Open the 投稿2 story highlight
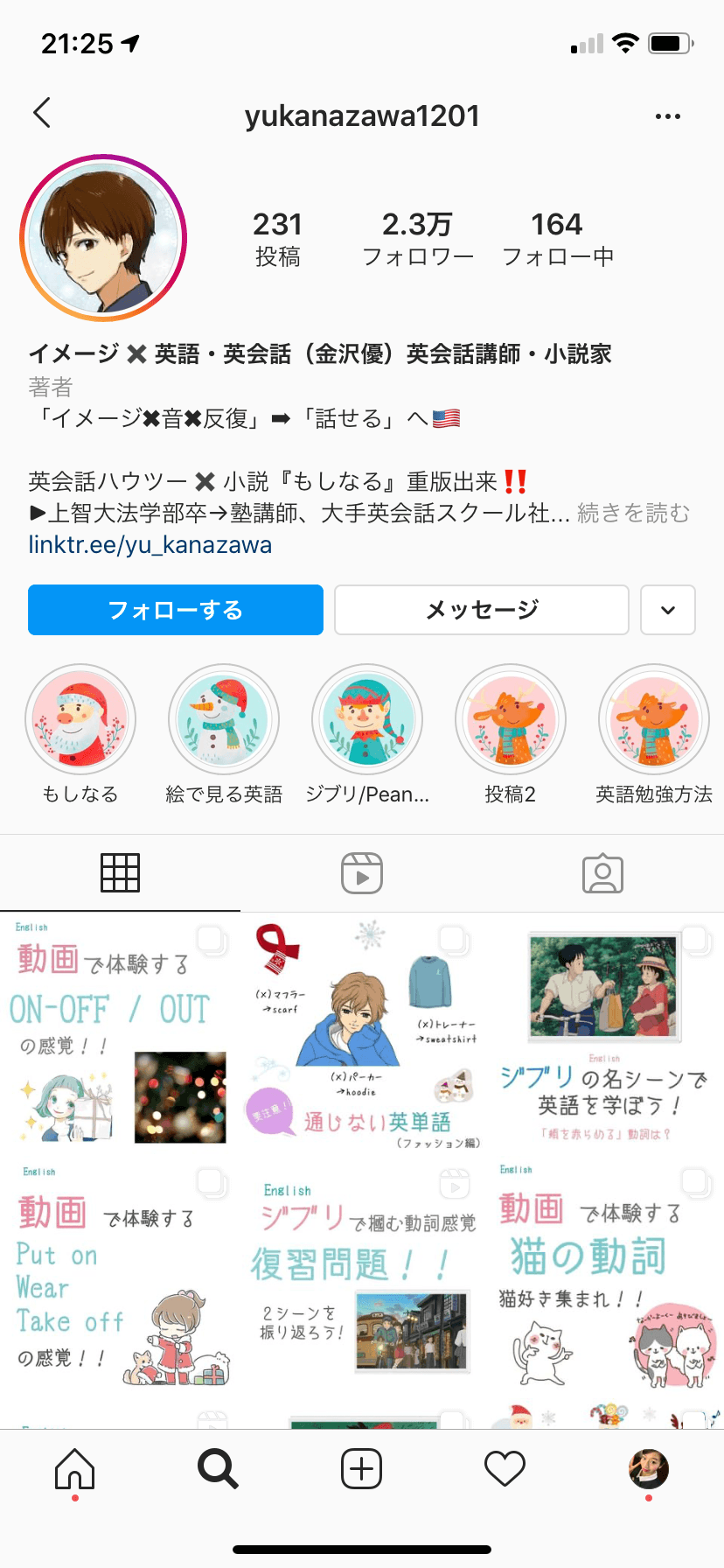Image resolution: width=724 pixels, height=1568 pixels. pyautogui.click(x=511, y=720)
